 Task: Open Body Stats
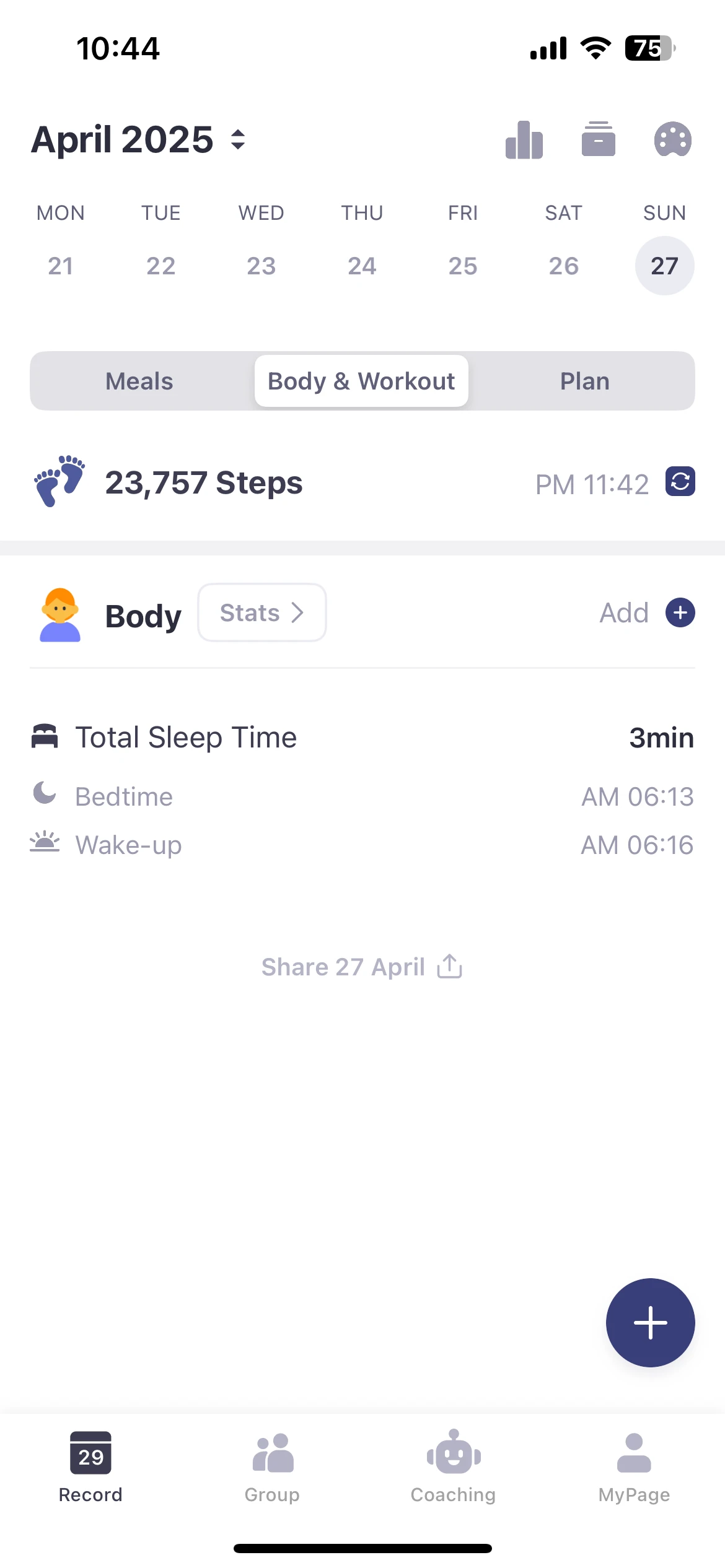[x=261, y=612]
